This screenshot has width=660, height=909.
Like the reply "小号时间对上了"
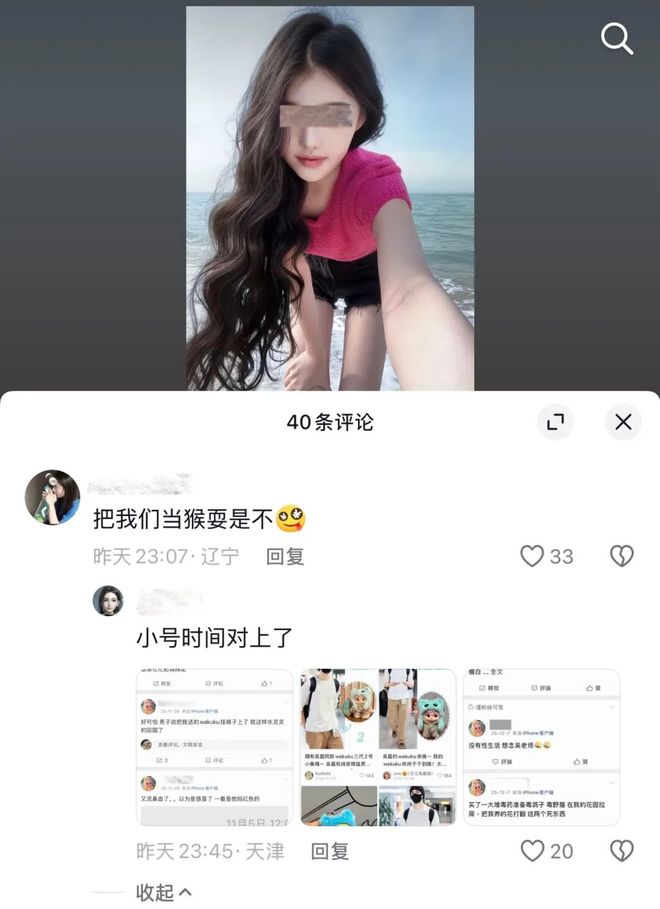(533, 851)
